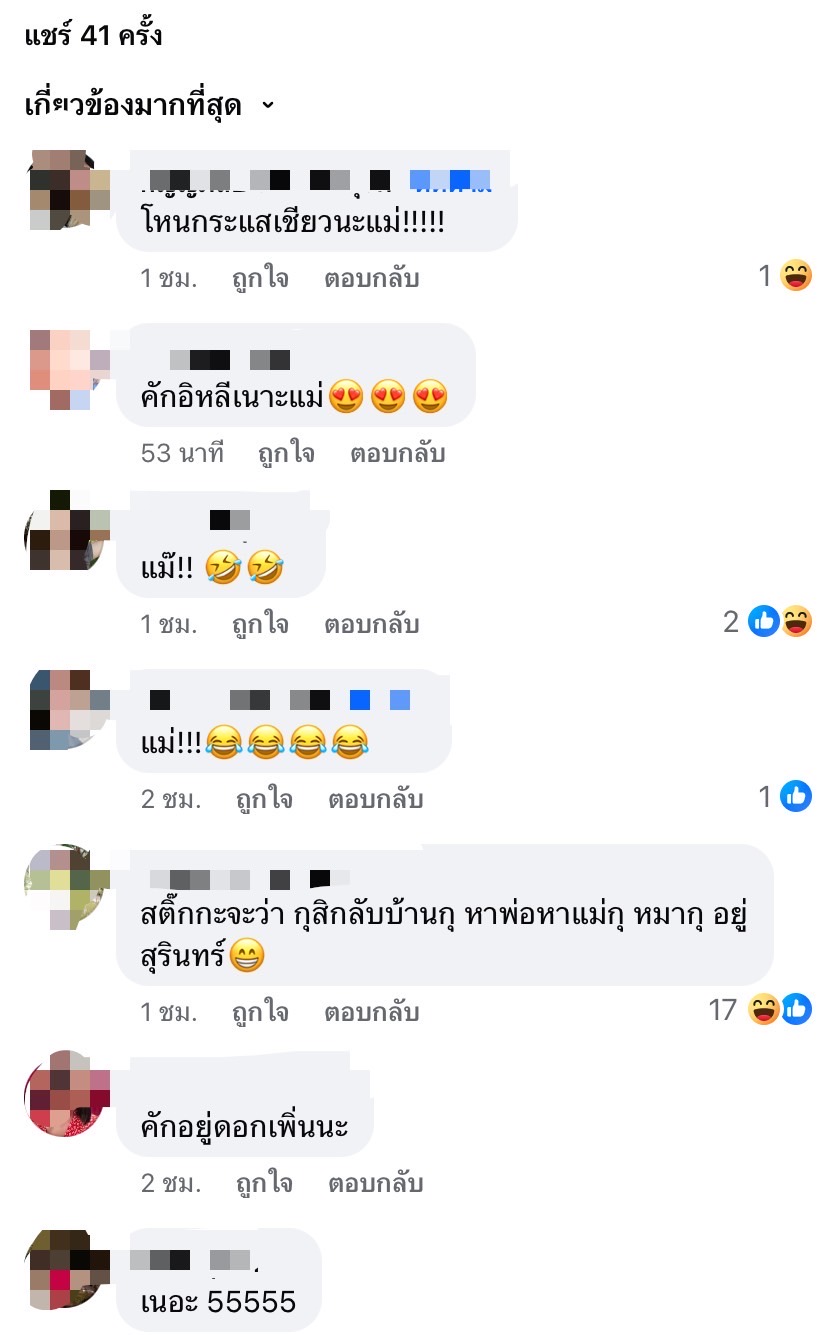
Task: Open profile picture of 'เนอะ 55555' commenter
Action: pos(63,1268)
